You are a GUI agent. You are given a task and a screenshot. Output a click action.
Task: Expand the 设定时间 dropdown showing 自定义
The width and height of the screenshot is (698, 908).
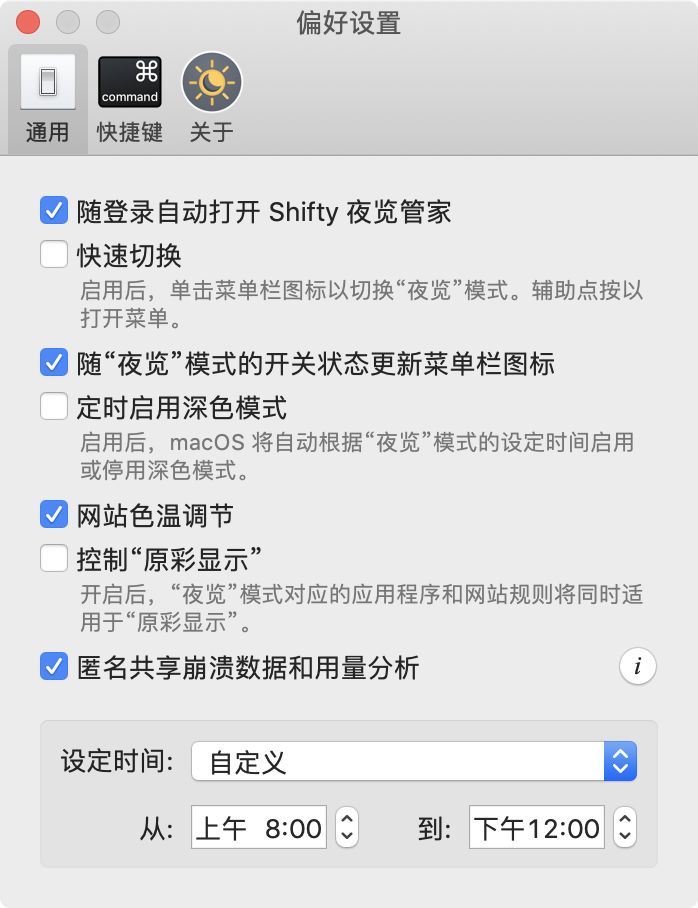click(414, 763)
